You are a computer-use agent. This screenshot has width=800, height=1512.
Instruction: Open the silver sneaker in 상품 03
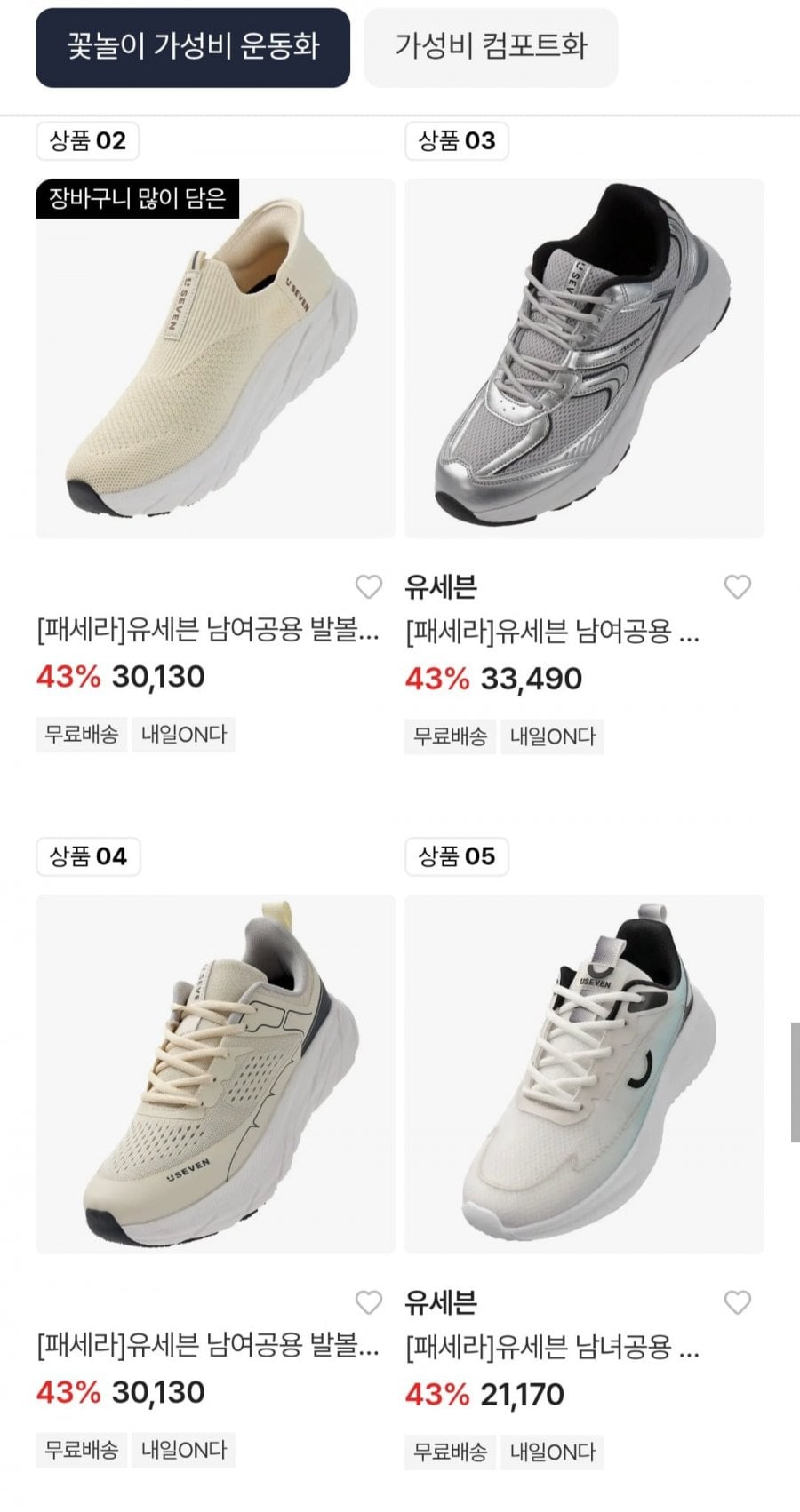(584, 359)
